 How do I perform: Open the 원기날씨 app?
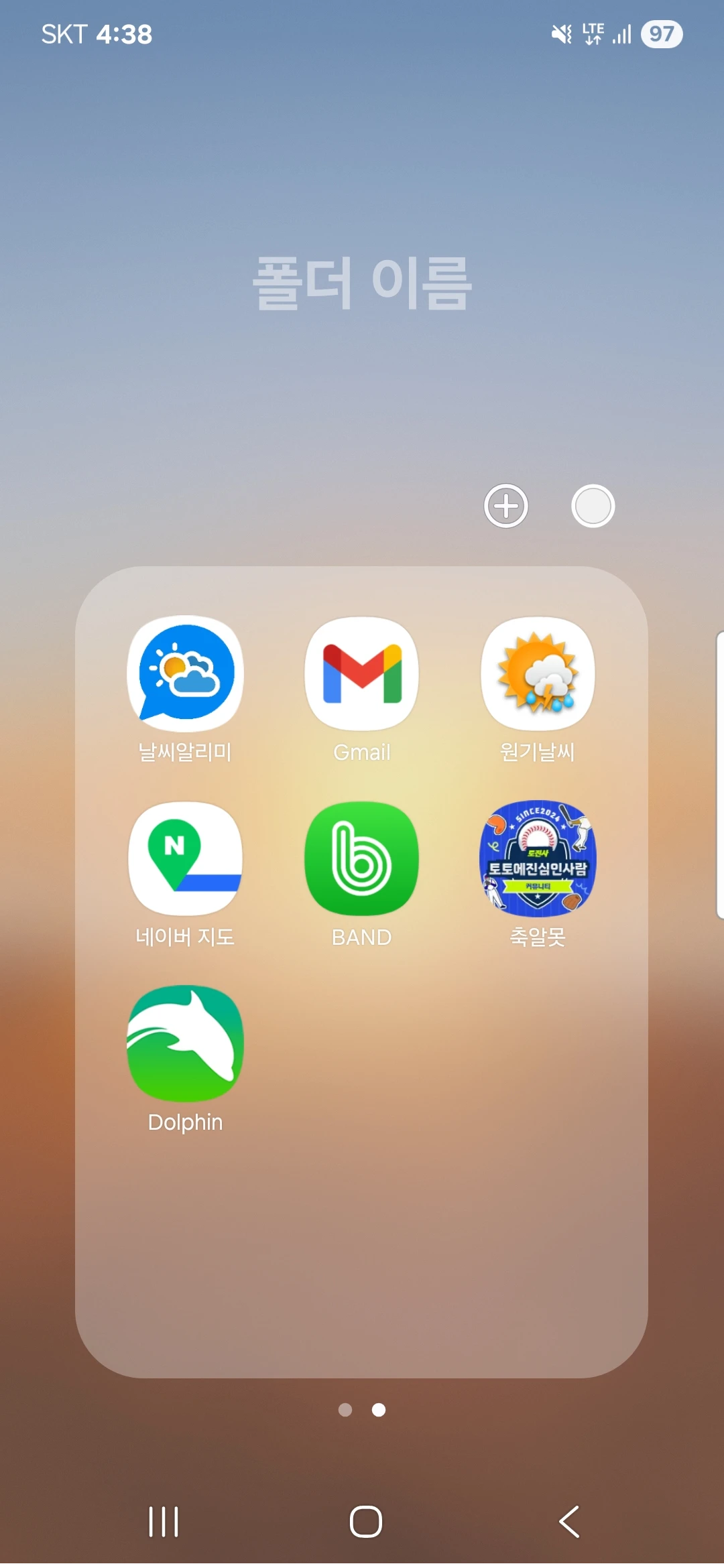click(538, 673)
